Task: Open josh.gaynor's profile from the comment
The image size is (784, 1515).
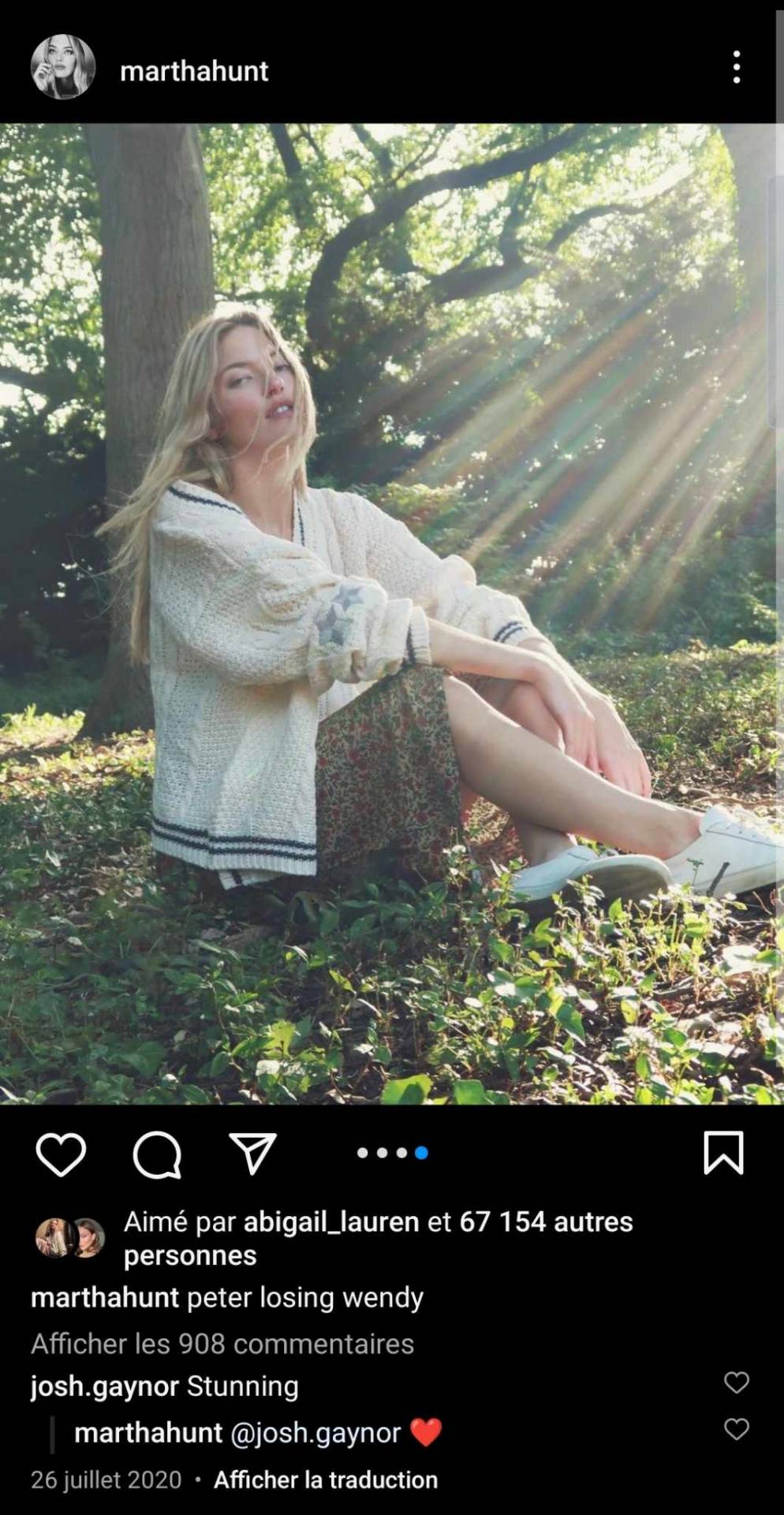Action: tap(105, 1386)
